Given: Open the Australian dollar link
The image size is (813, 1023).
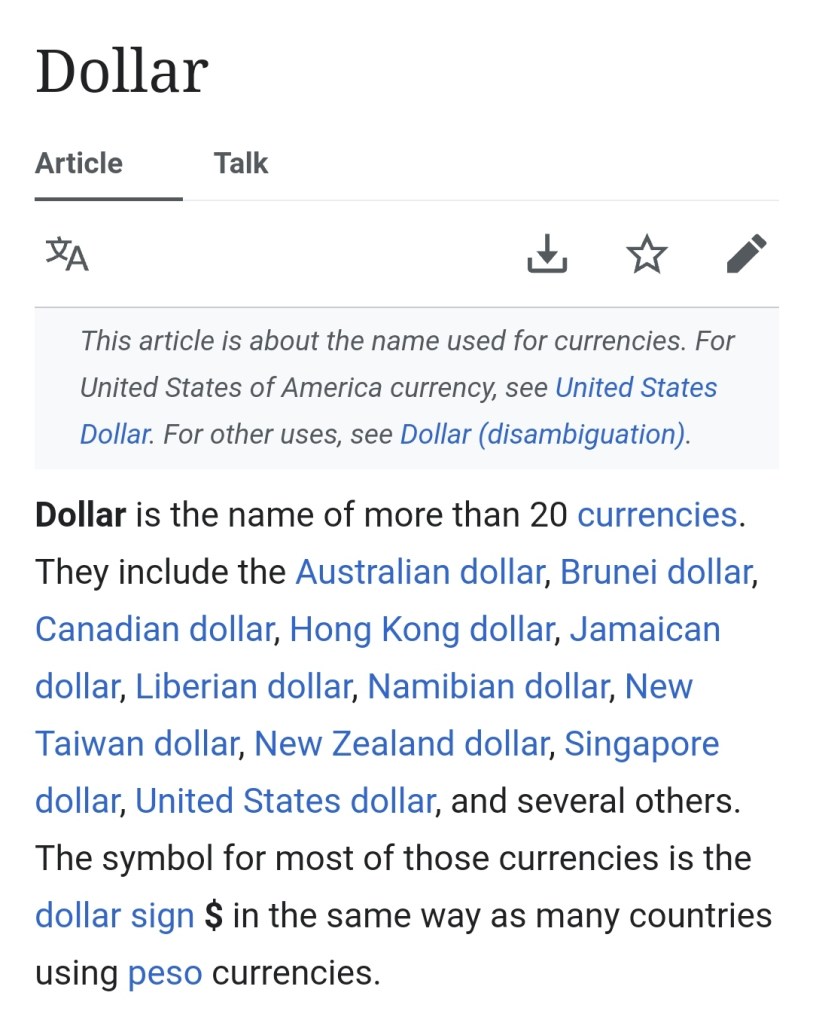Looking at the screenshot, I should 419,572.
